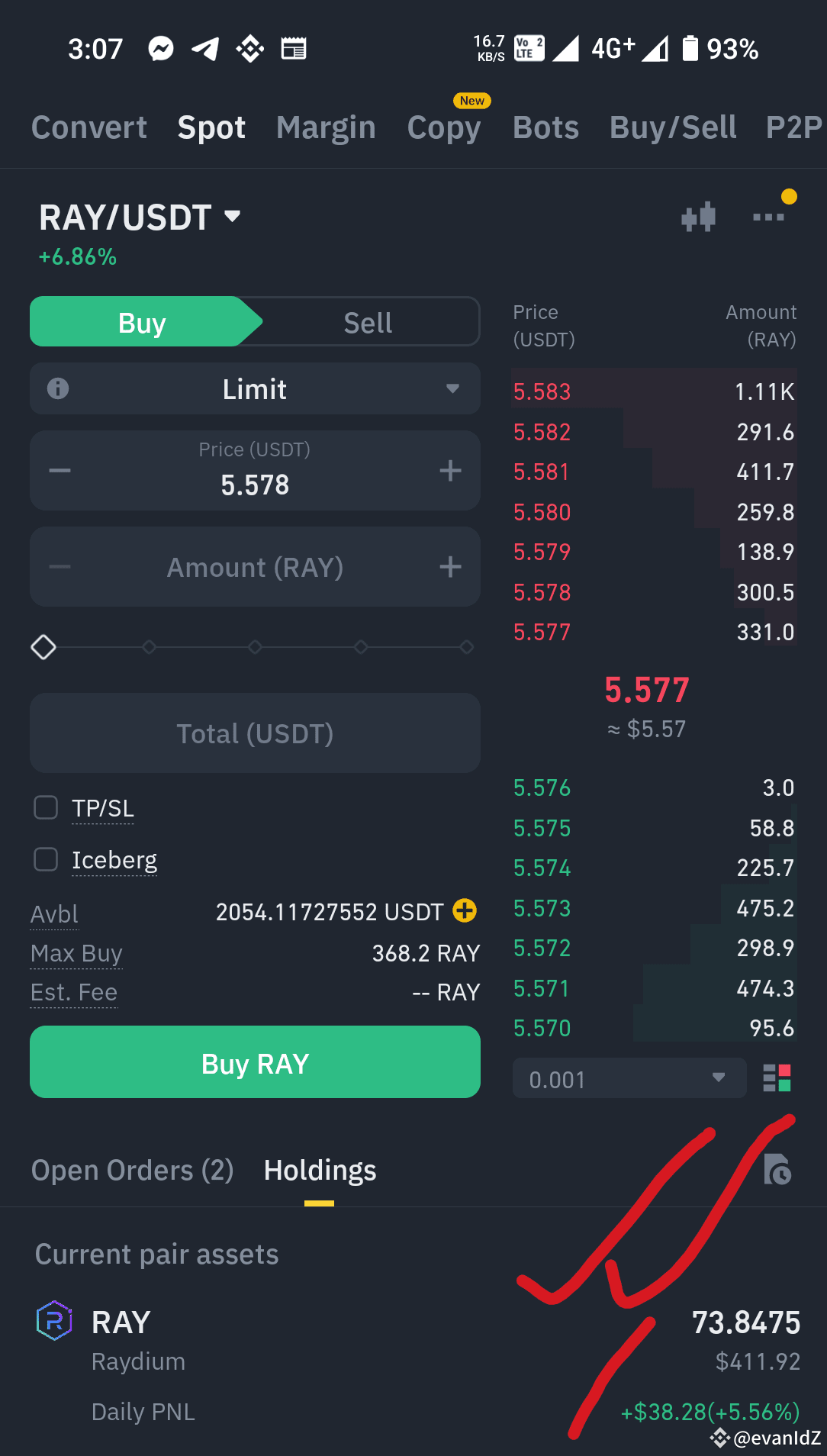Open the candlestick chart view icon

tap(698, 216)
